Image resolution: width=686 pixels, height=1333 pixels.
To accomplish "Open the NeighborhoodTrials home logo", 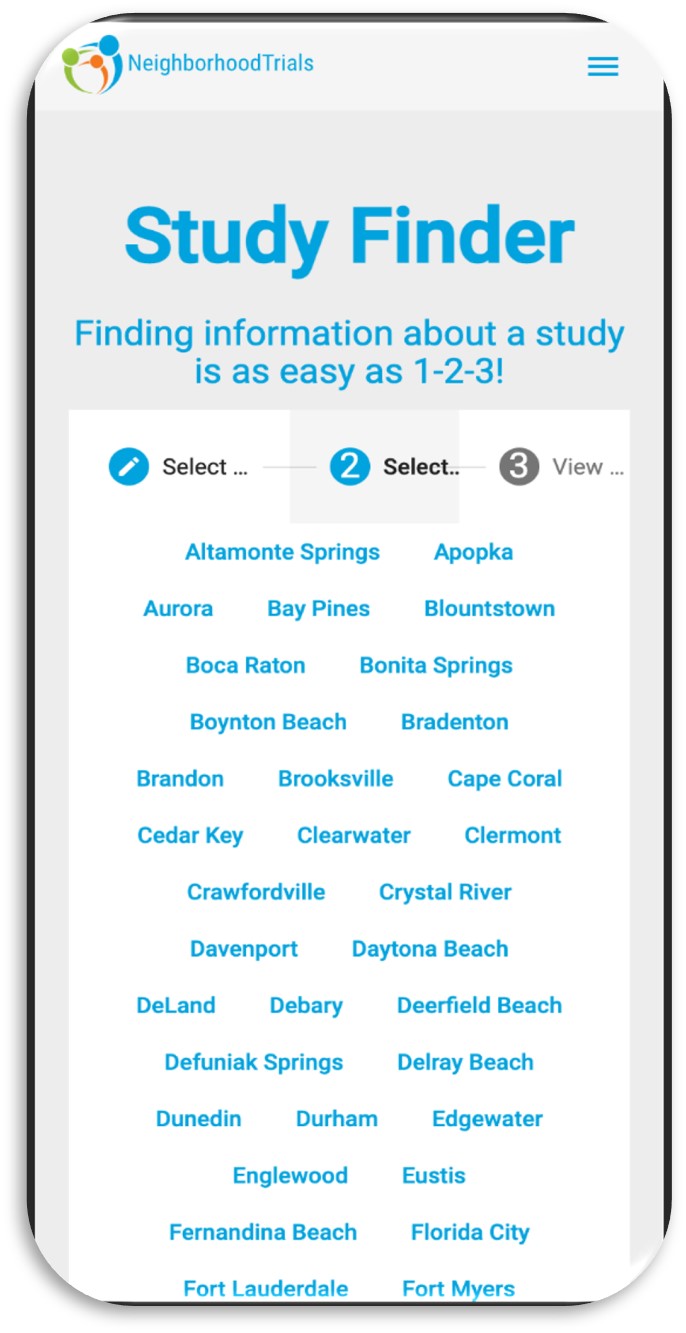I will (x=188, y=64).
